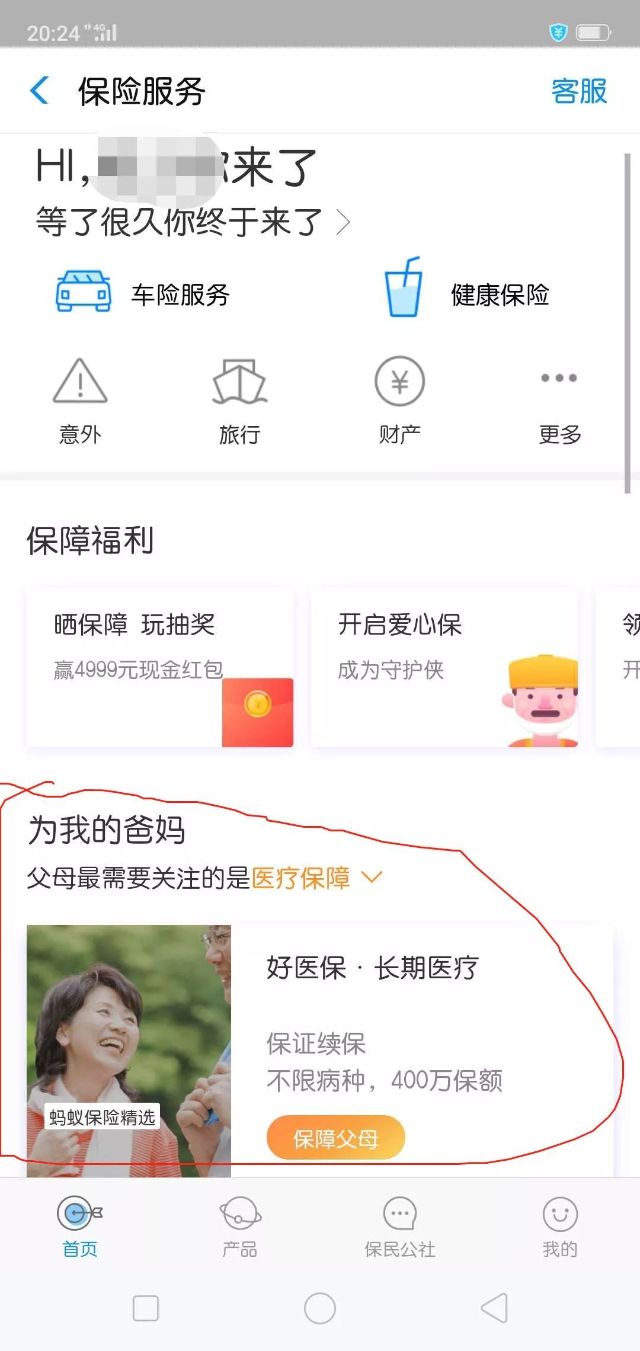Open 客服 customer service
This screenshot has height=1351, width=640.
coord(579,91)
